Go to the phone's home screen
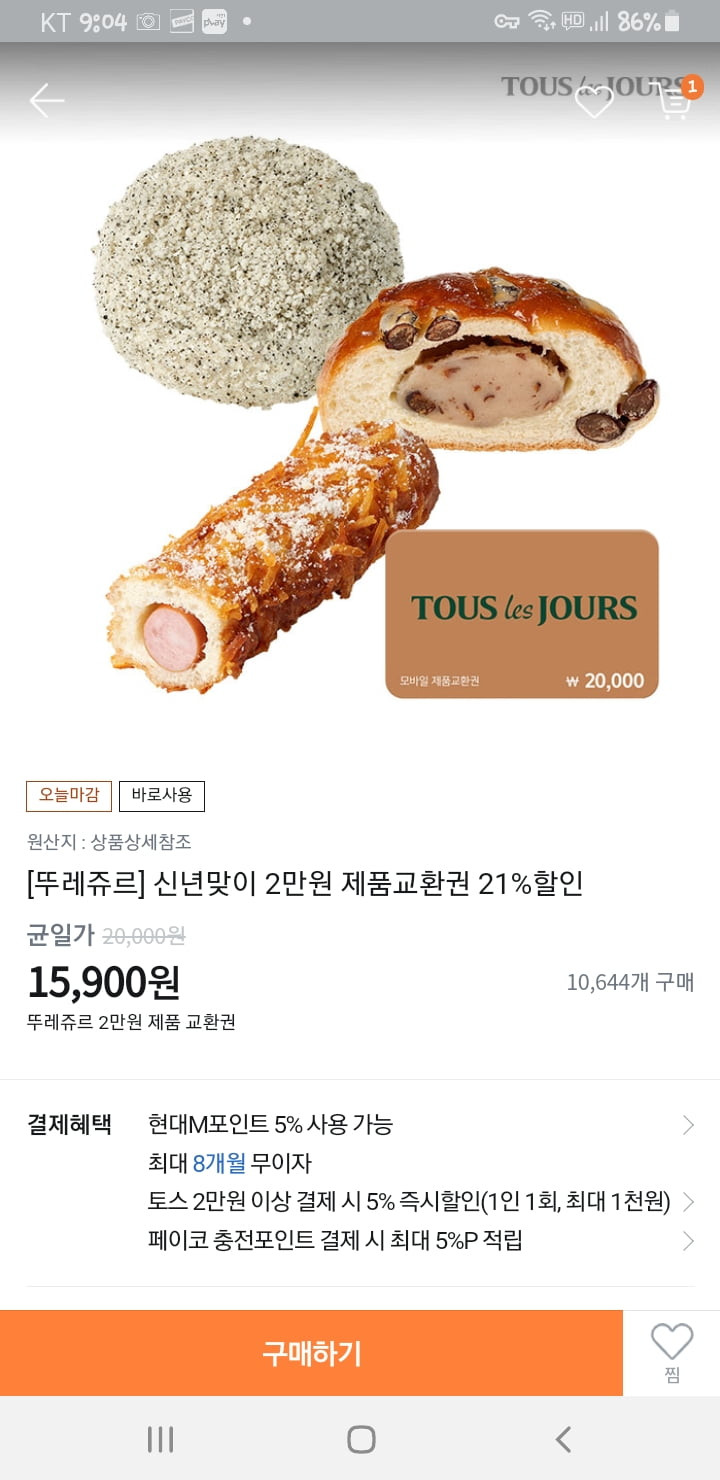The height and width of the screenshot is (1480, 720). click(x=360, y=1439)
